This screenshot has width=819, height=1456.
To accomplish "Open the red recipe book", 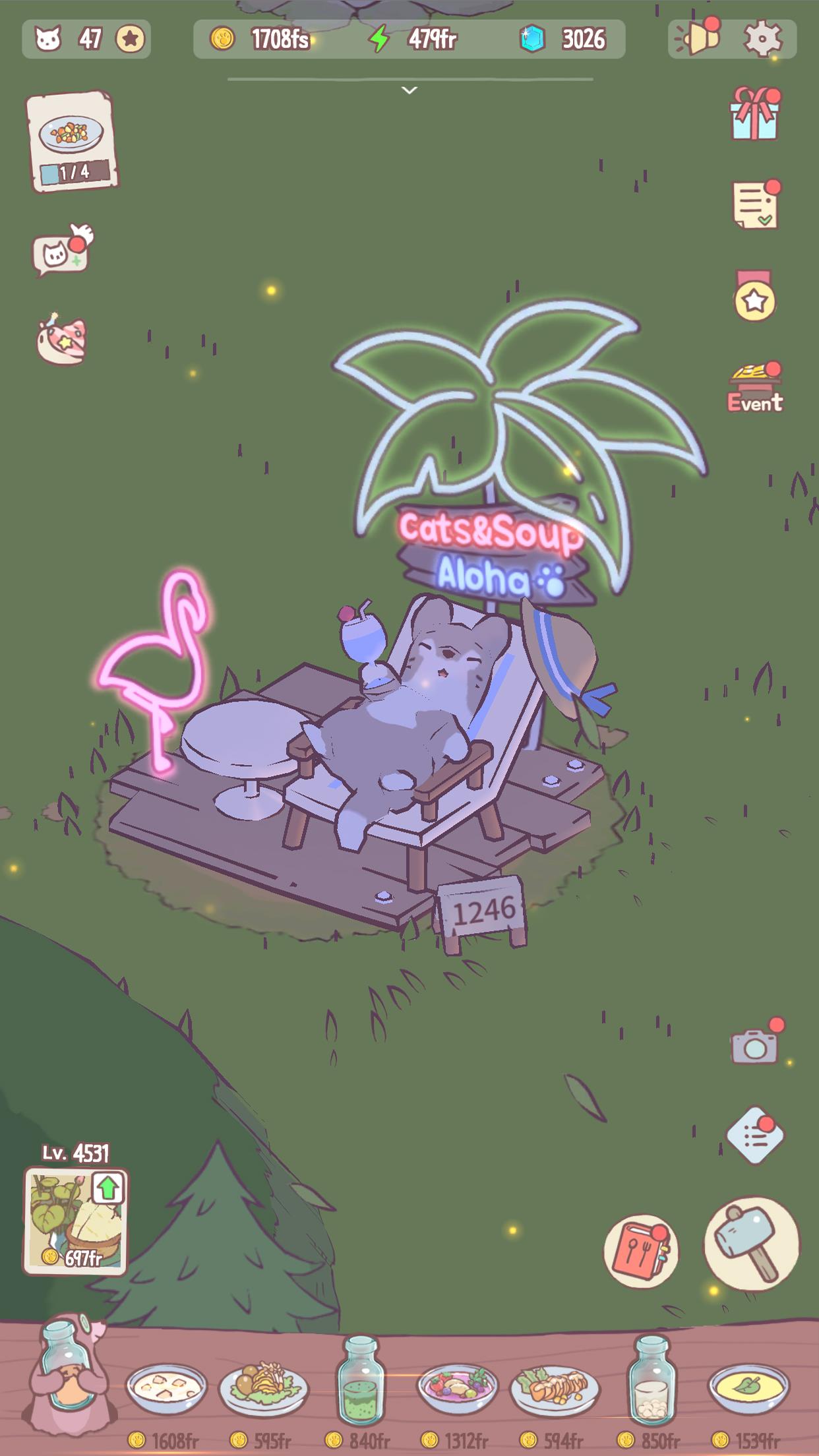I will [x=641, y=1251].
